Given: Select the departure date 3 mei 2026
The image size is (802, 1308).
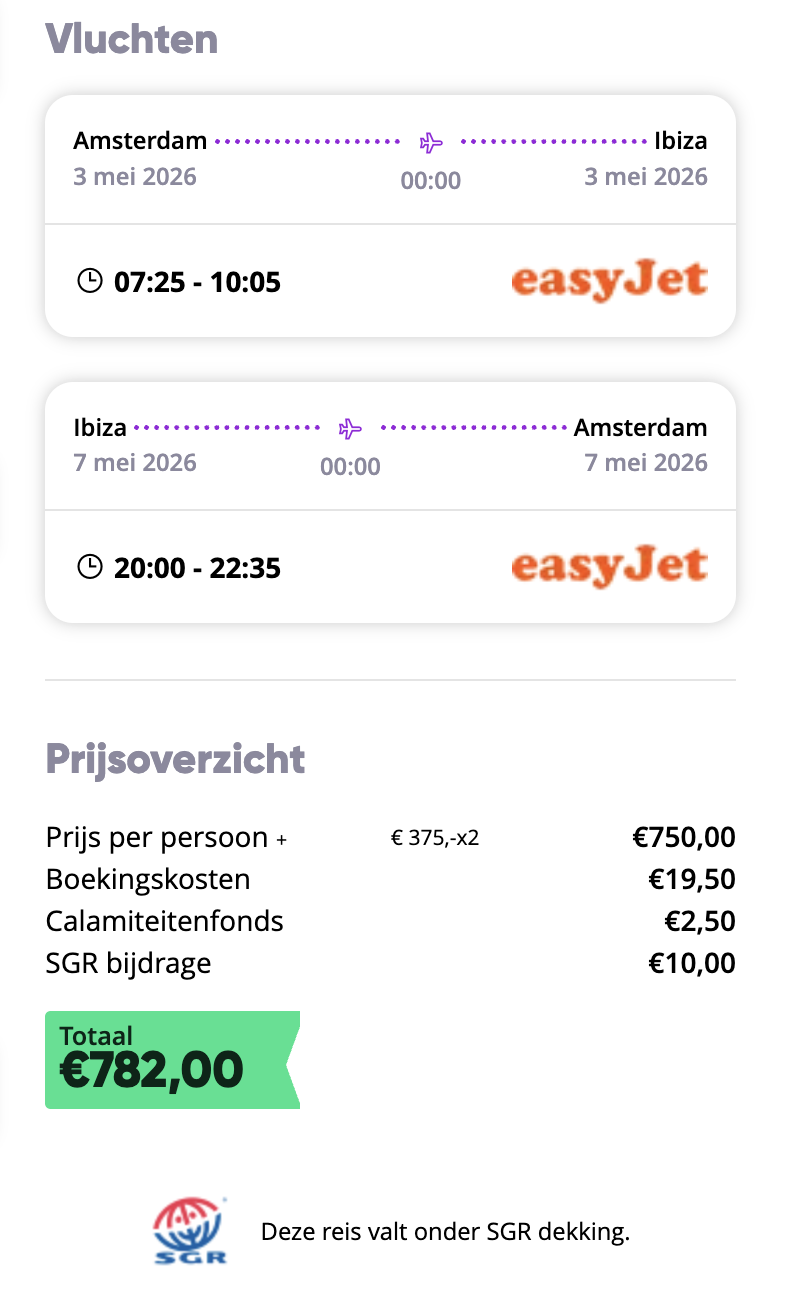Looking at the screenshot, I should [x=135, y=176].
